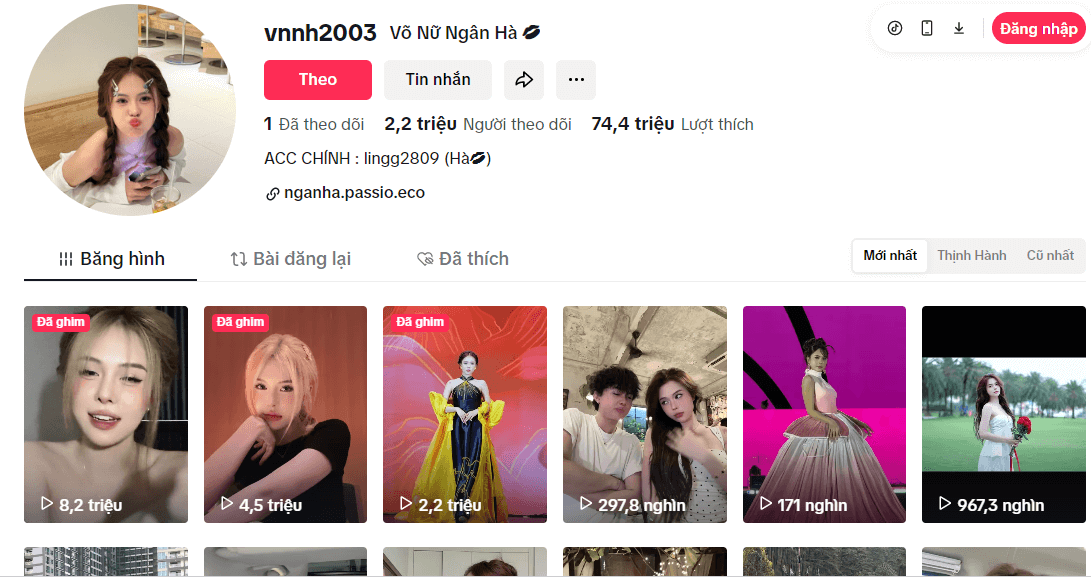Open the pinned video with 8,2 triệu views
The image size is (1091, 582).
[105, 414]
